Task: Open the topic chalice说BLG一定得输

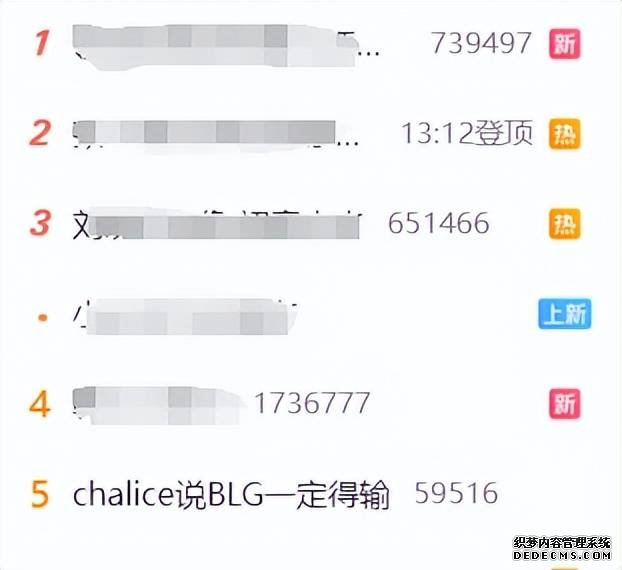Action: [231, 494]
